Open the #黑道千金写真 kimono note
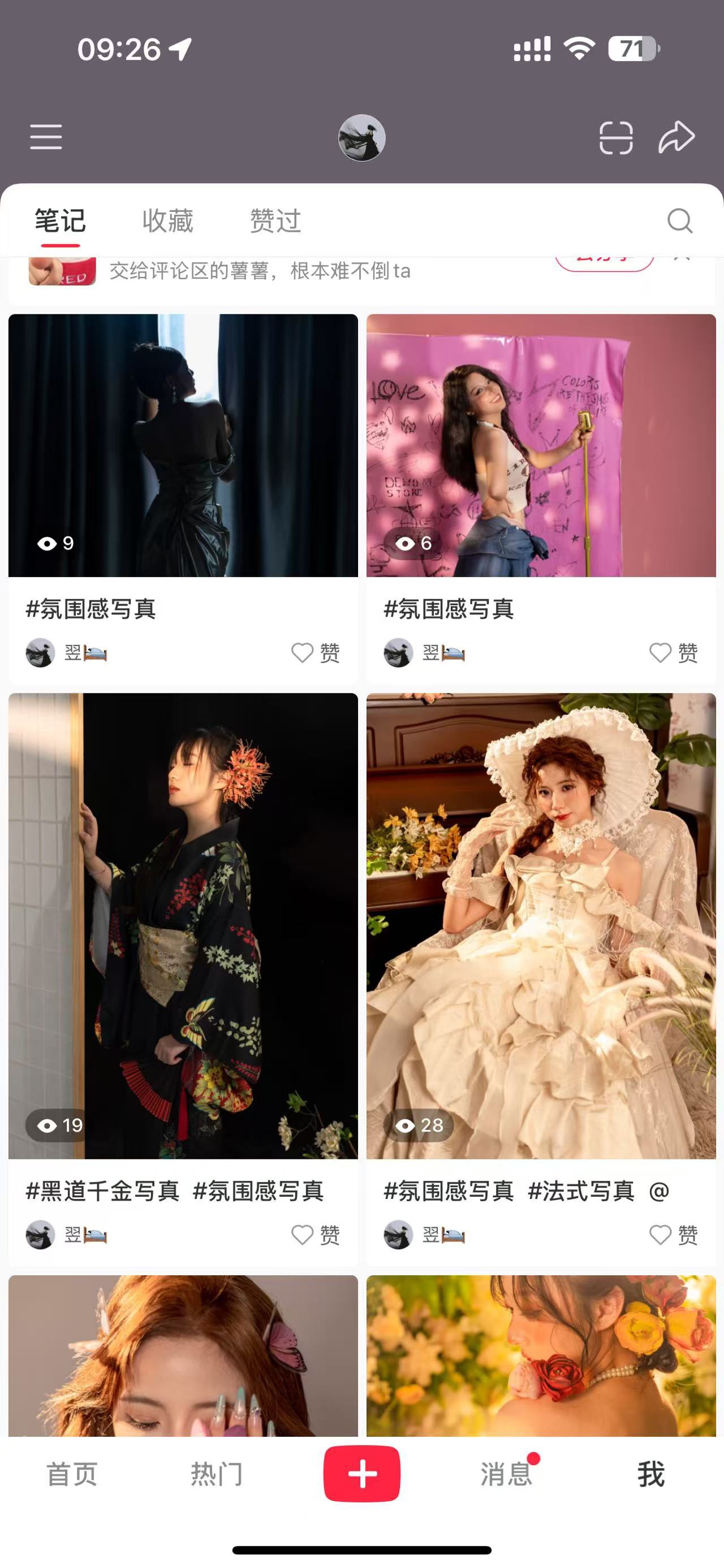Viewport: 724px width, 1568px height. click(x=183, y=925)
